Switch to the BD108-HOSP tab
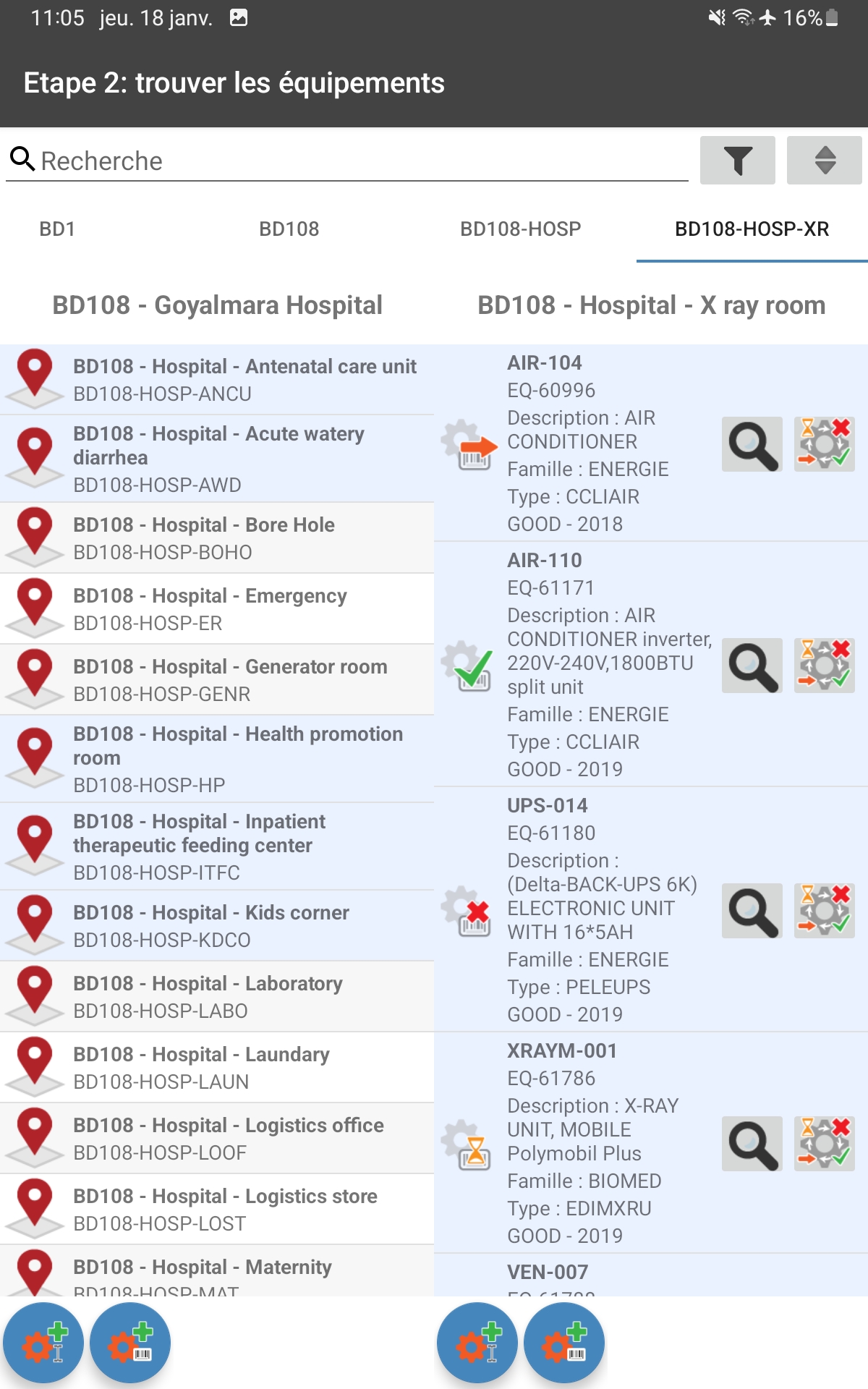This screenshot has height=1389, width=868. point(521,229)
